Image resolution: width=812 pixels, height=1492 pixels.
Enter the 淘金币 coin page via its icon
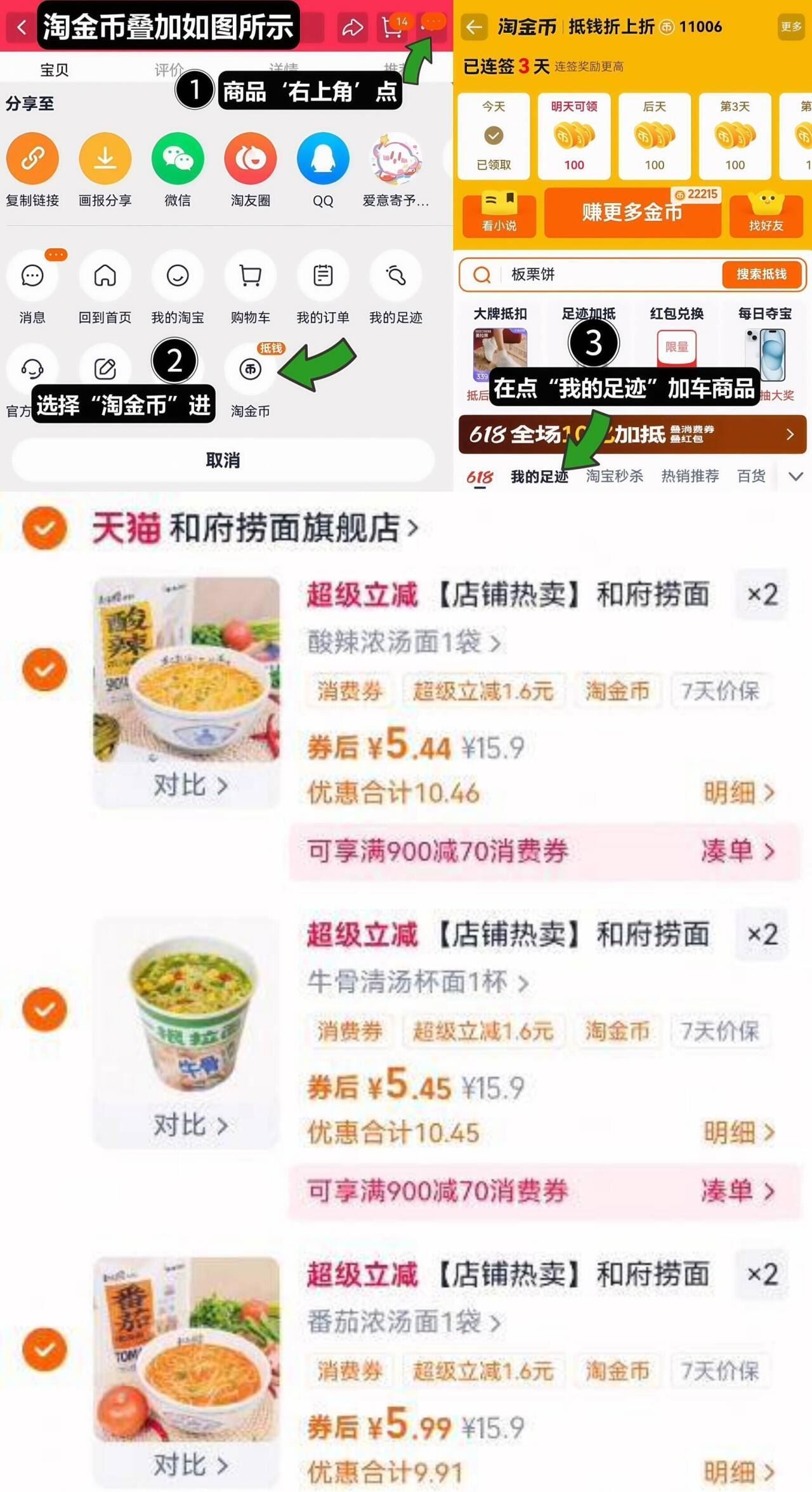pyautogui.click(x=250, y=368)
